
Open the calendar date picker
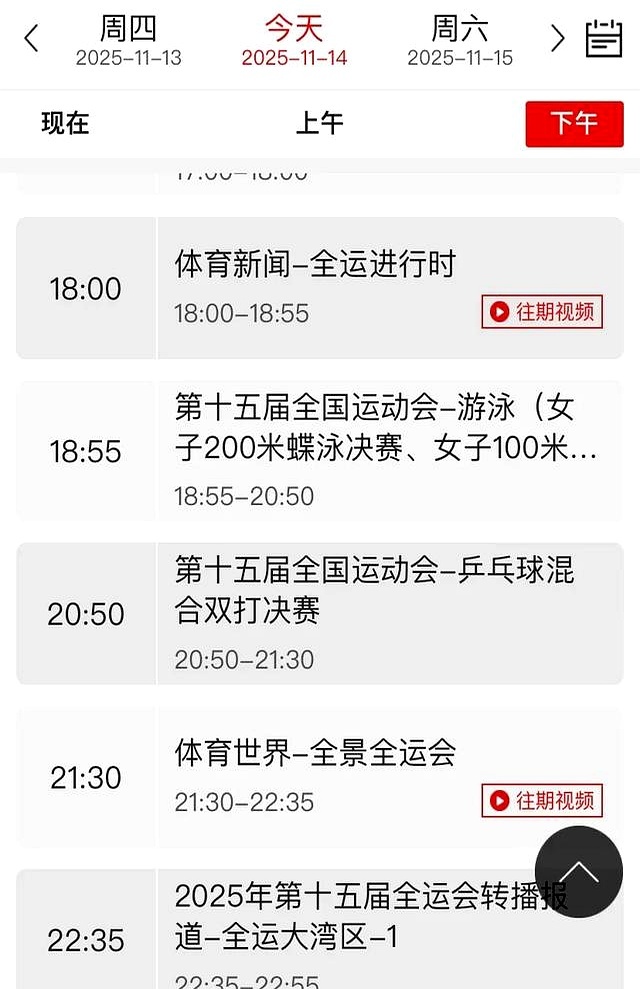[x=604, y=39]
